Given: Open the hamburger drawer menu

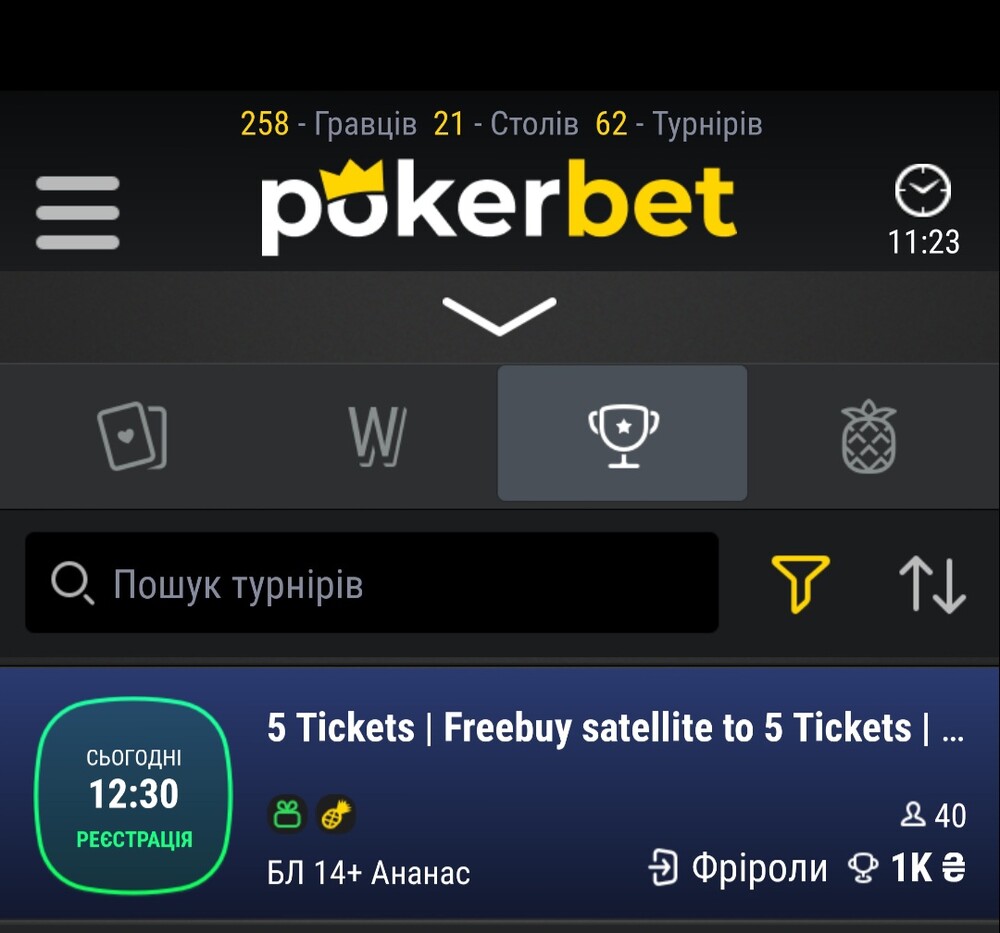Looking at the screenshot, I should tap(77, 213).
